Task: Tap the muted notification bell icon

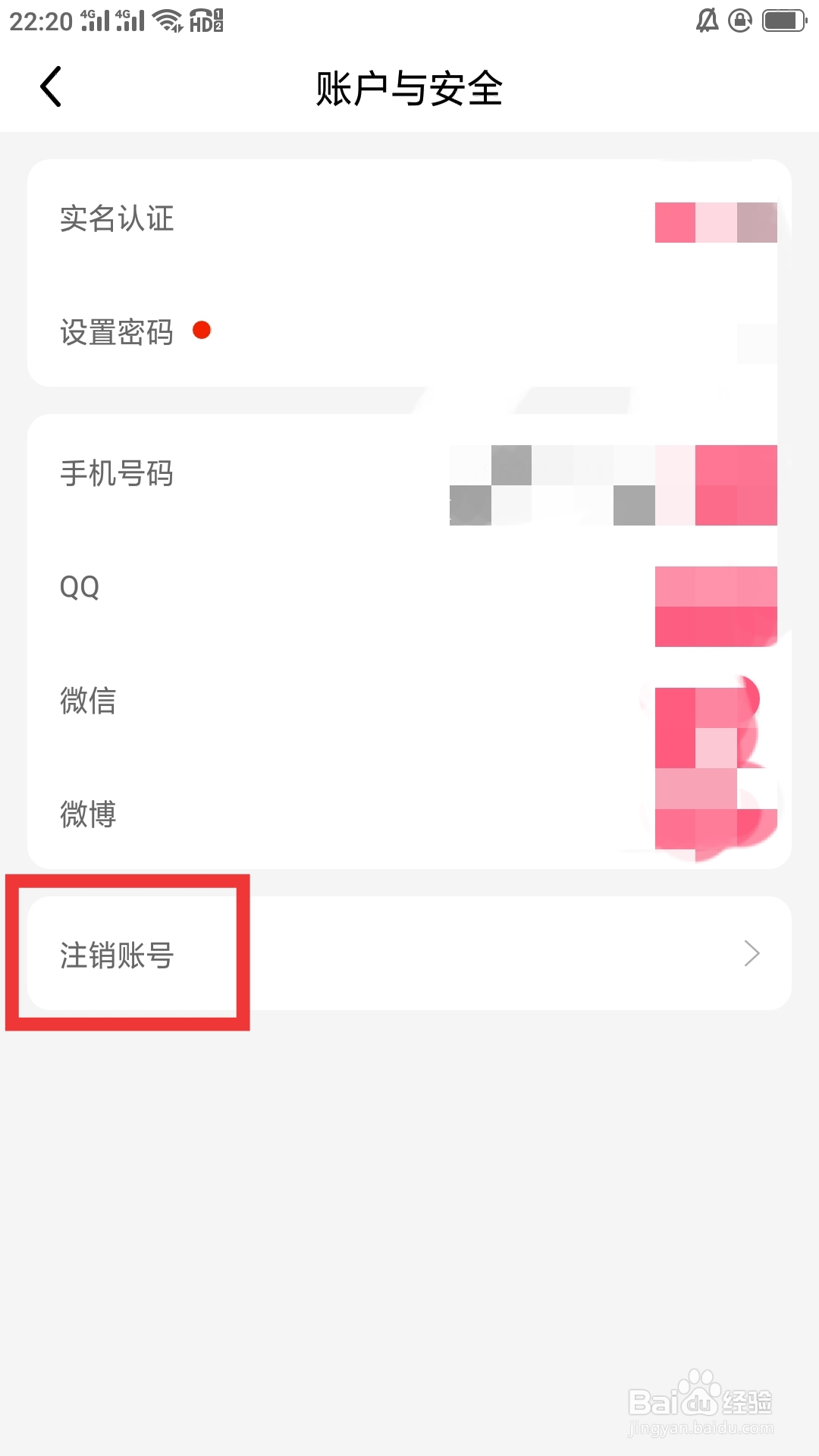Action: coord(707,19)
